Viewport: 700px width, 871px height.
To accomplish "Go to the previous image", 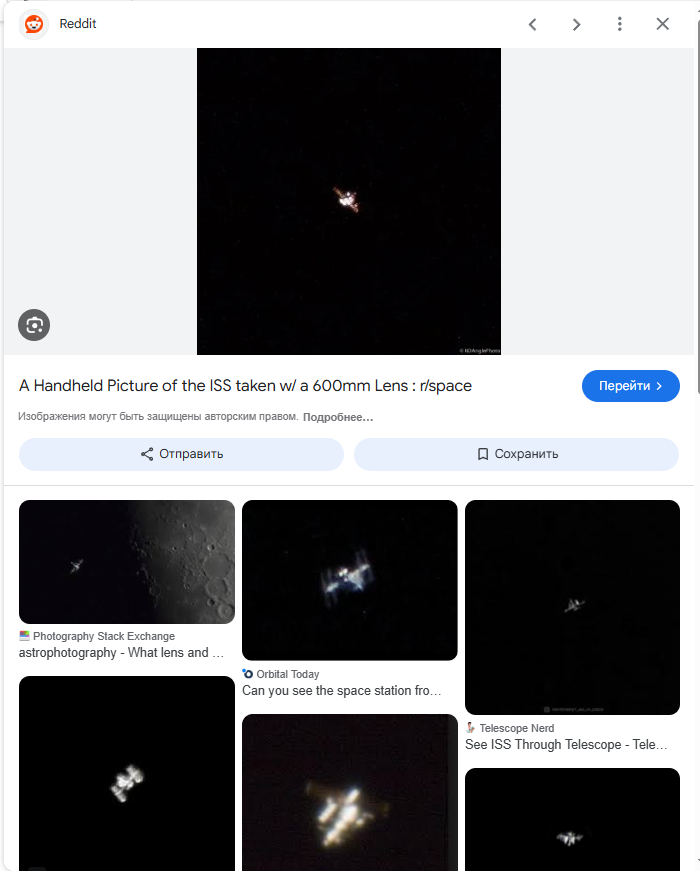I will click(532, 24).
